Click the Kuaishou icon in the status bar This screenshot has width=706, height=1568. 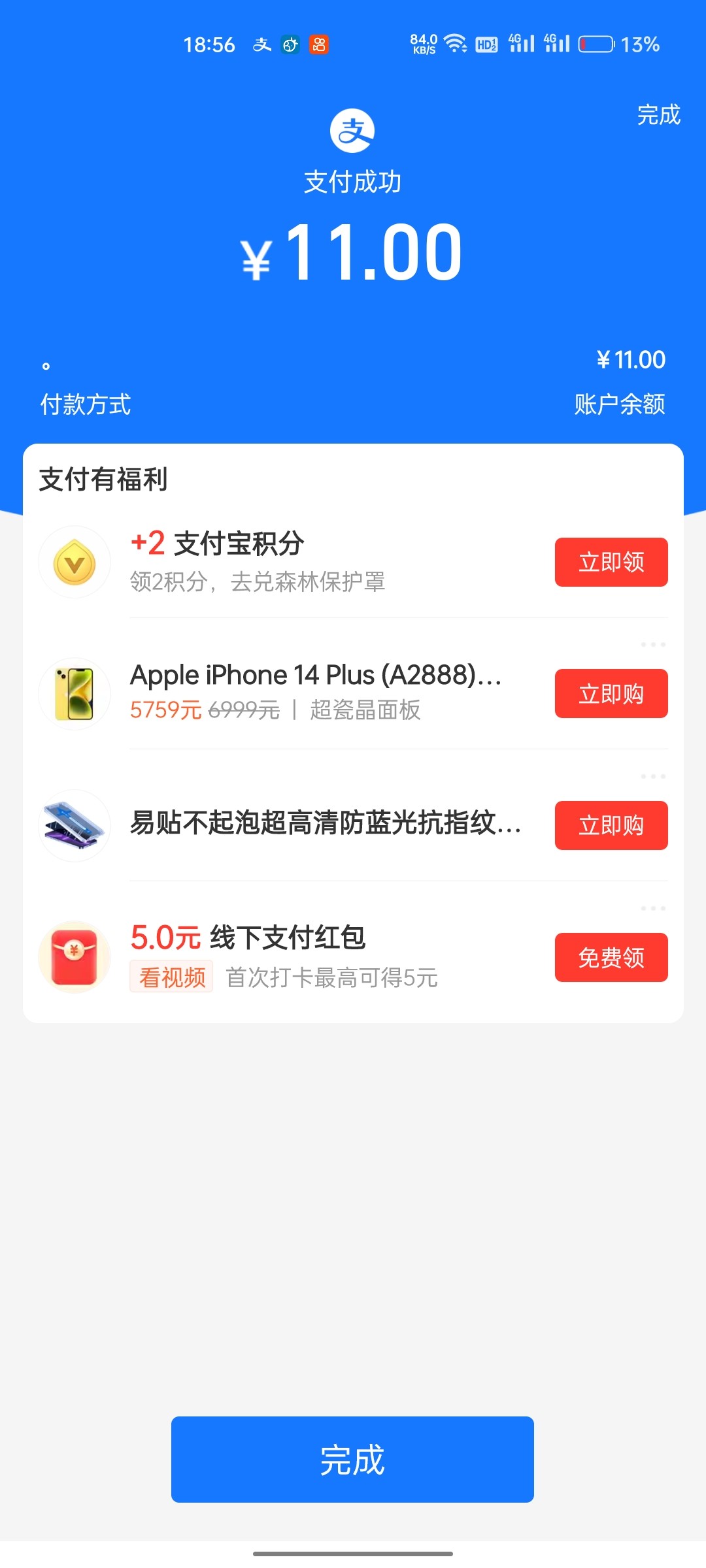[320, 44]
